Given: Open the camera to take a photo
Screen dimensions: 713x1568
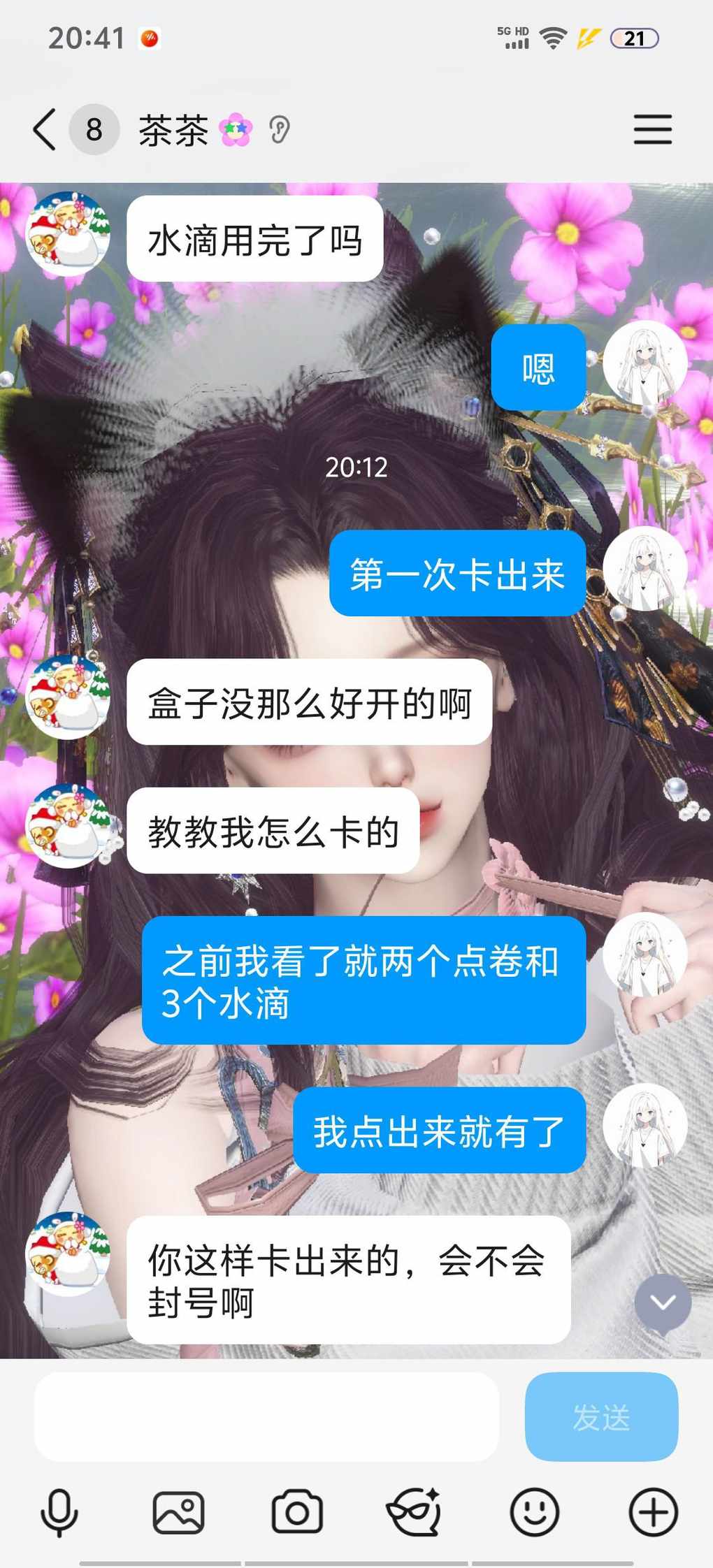Looking at the screenshot, I should click(x=297, y=1512).
